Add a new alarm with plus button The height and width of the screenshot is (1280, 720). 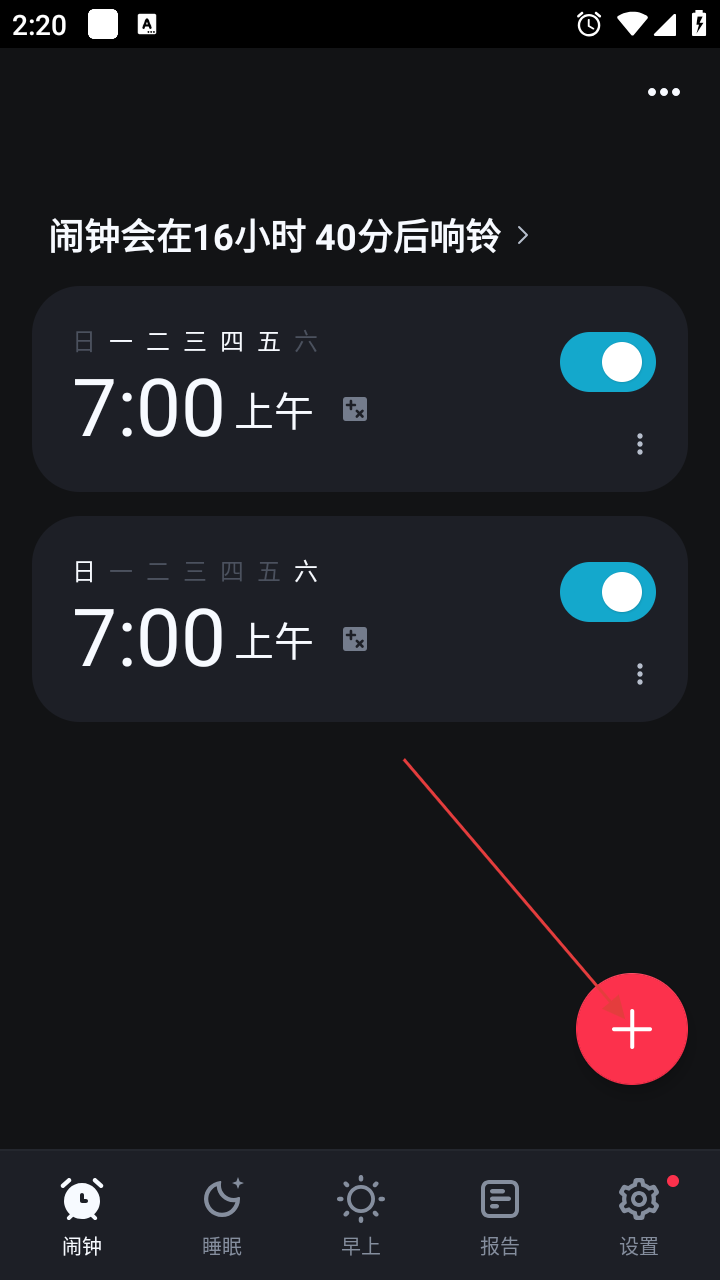[632, 1029]
